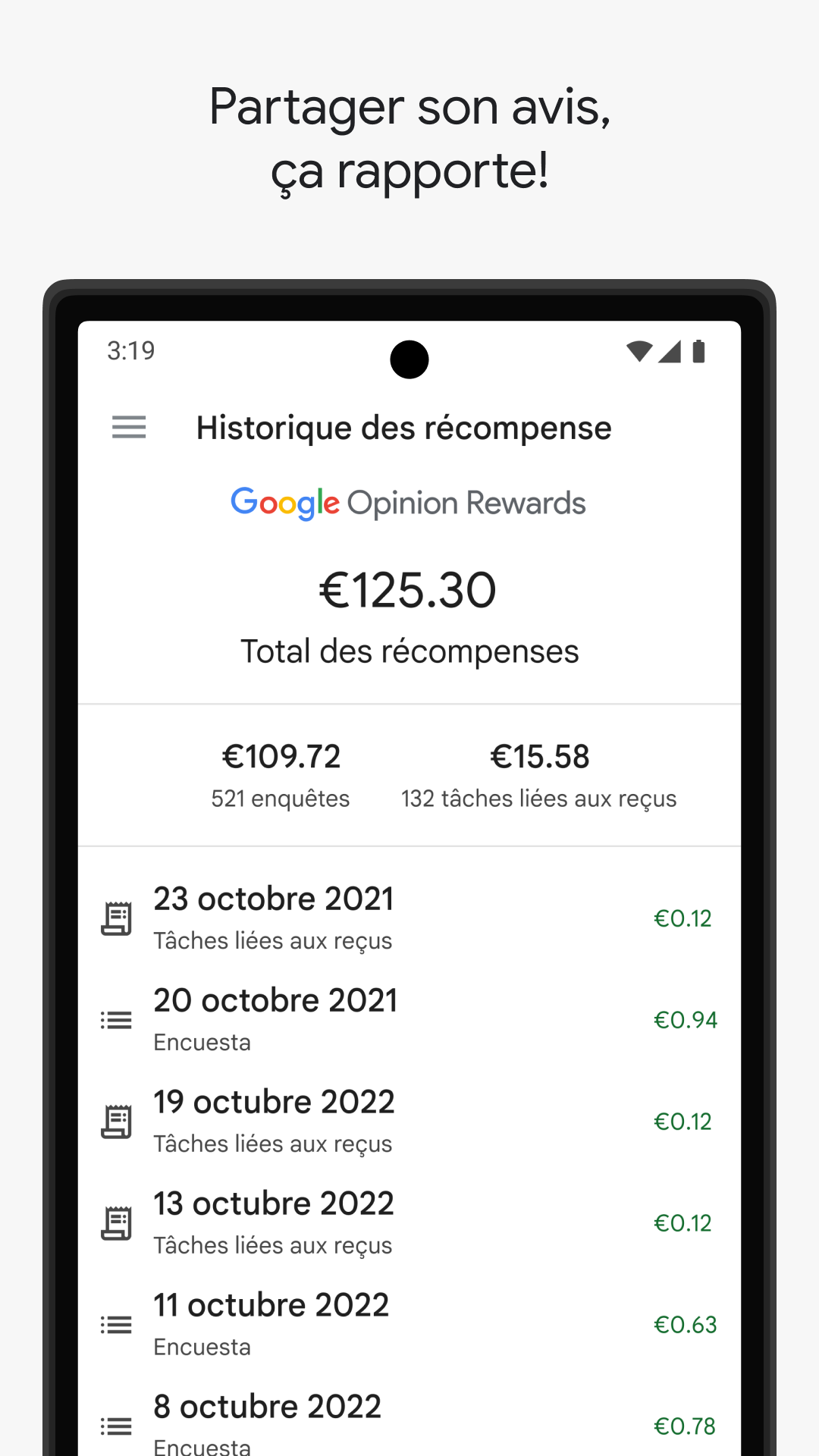Select the survey list icon for 11 octobre 2022
This screenshot has height=1456, width=819.
116,1324
